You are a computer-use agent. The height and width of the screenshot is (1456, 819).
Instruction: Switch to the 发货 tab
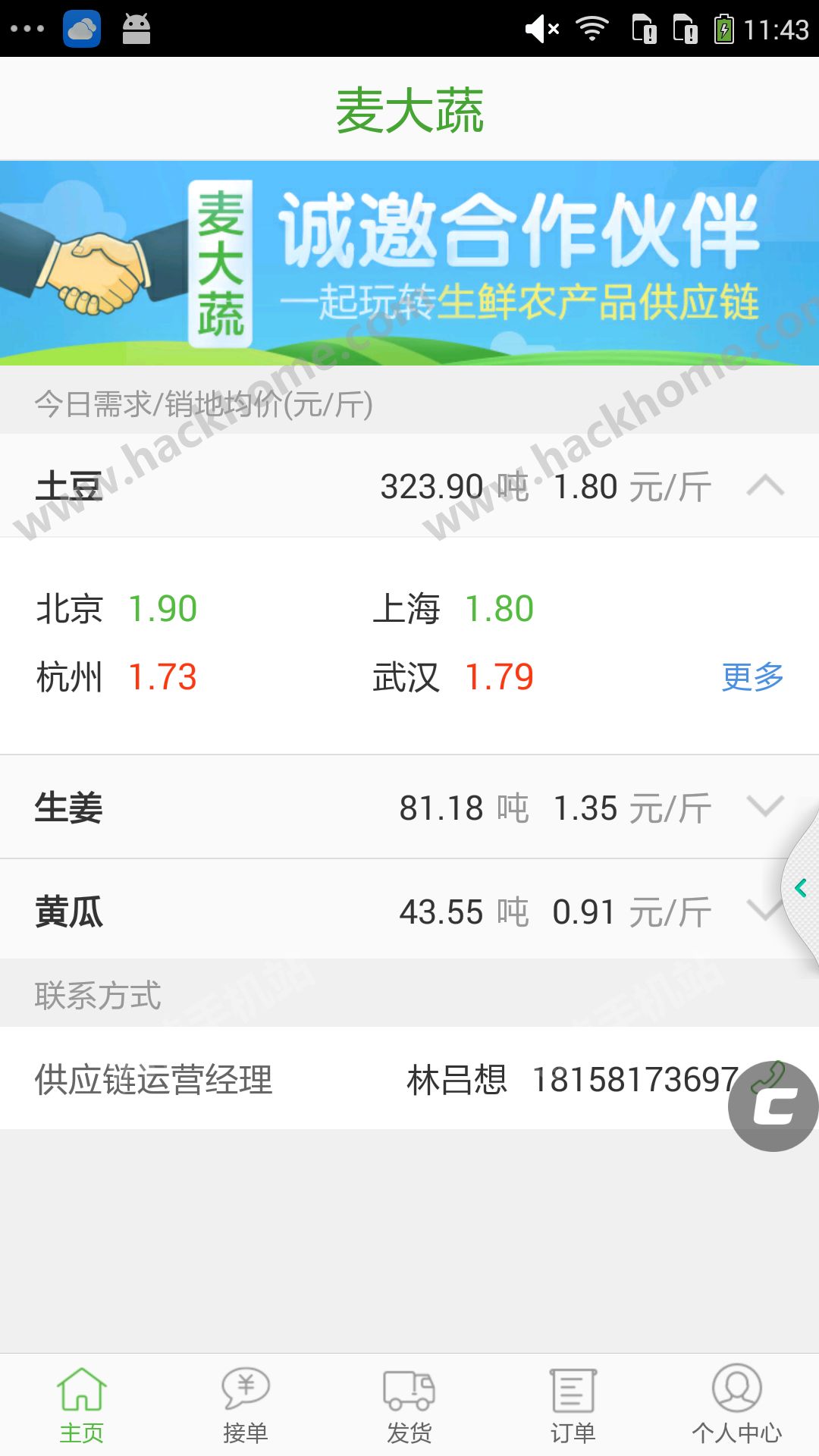point(409,1405)
